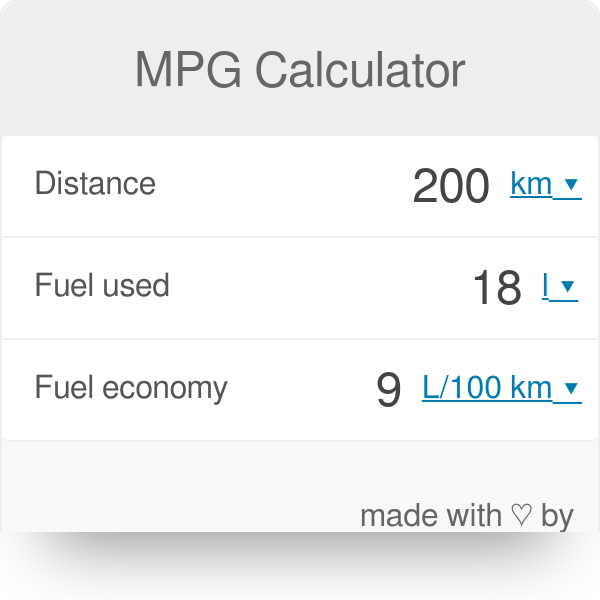
Task: Expand the L/100 km unit selector
Action: 501,388
